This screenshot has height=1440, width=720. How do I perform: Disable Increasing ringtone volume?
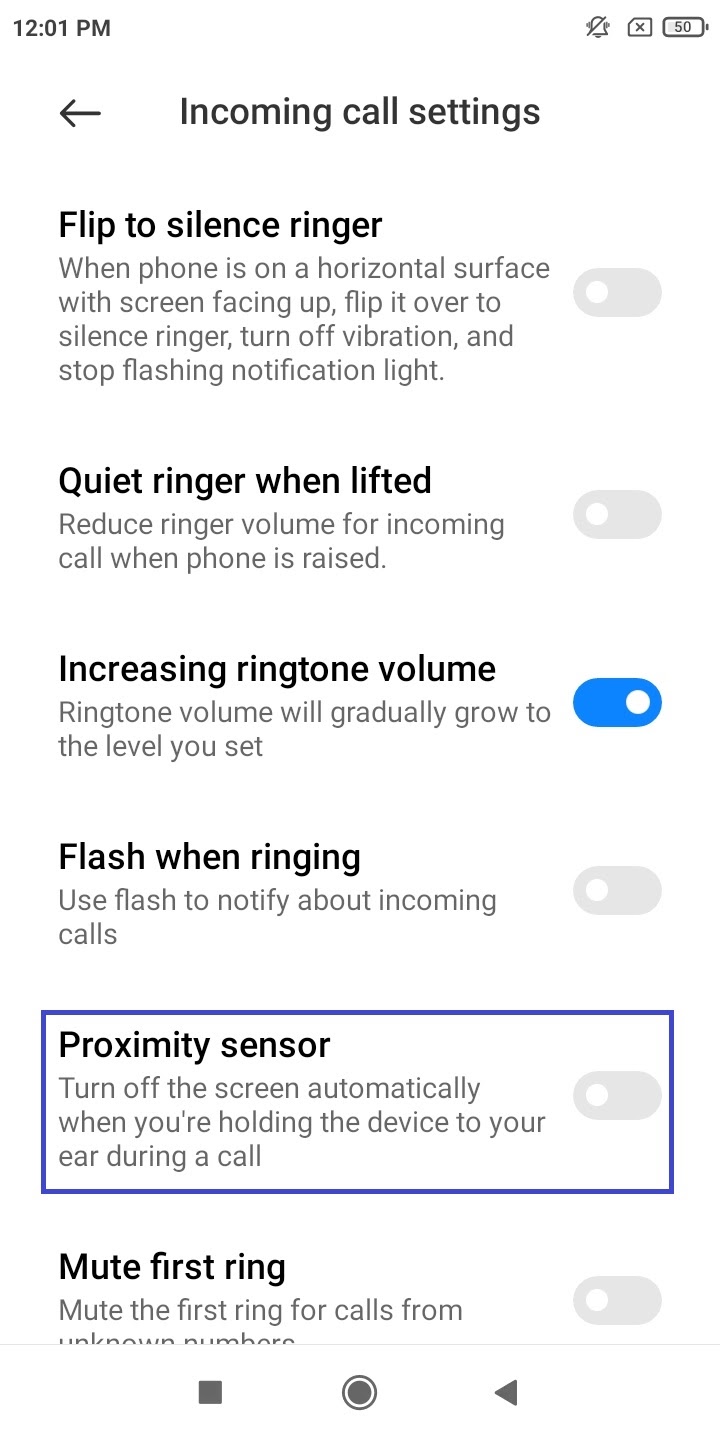[617, 703]
